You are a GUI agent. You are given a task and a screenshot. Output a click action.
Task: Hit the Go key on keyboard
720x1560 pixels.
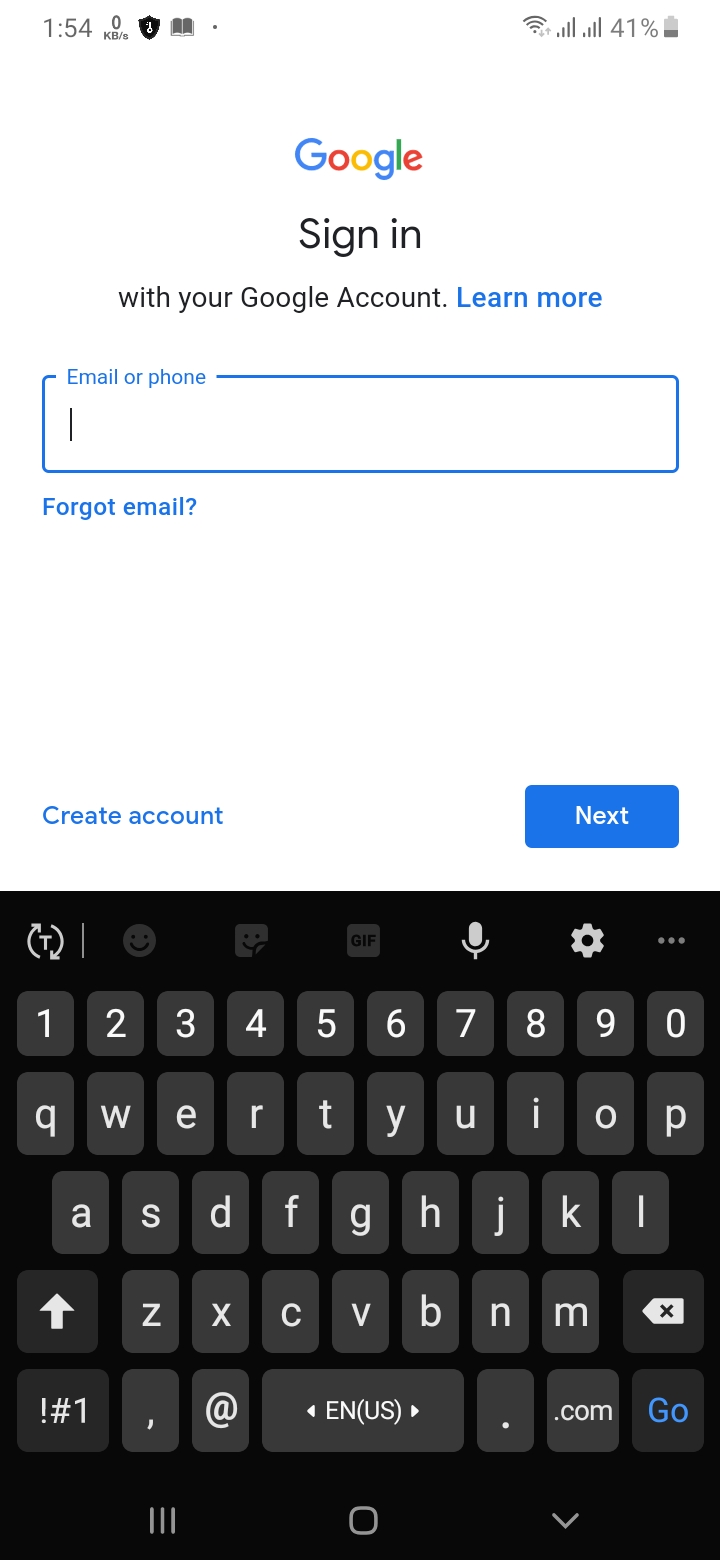tap(668, 1411)
